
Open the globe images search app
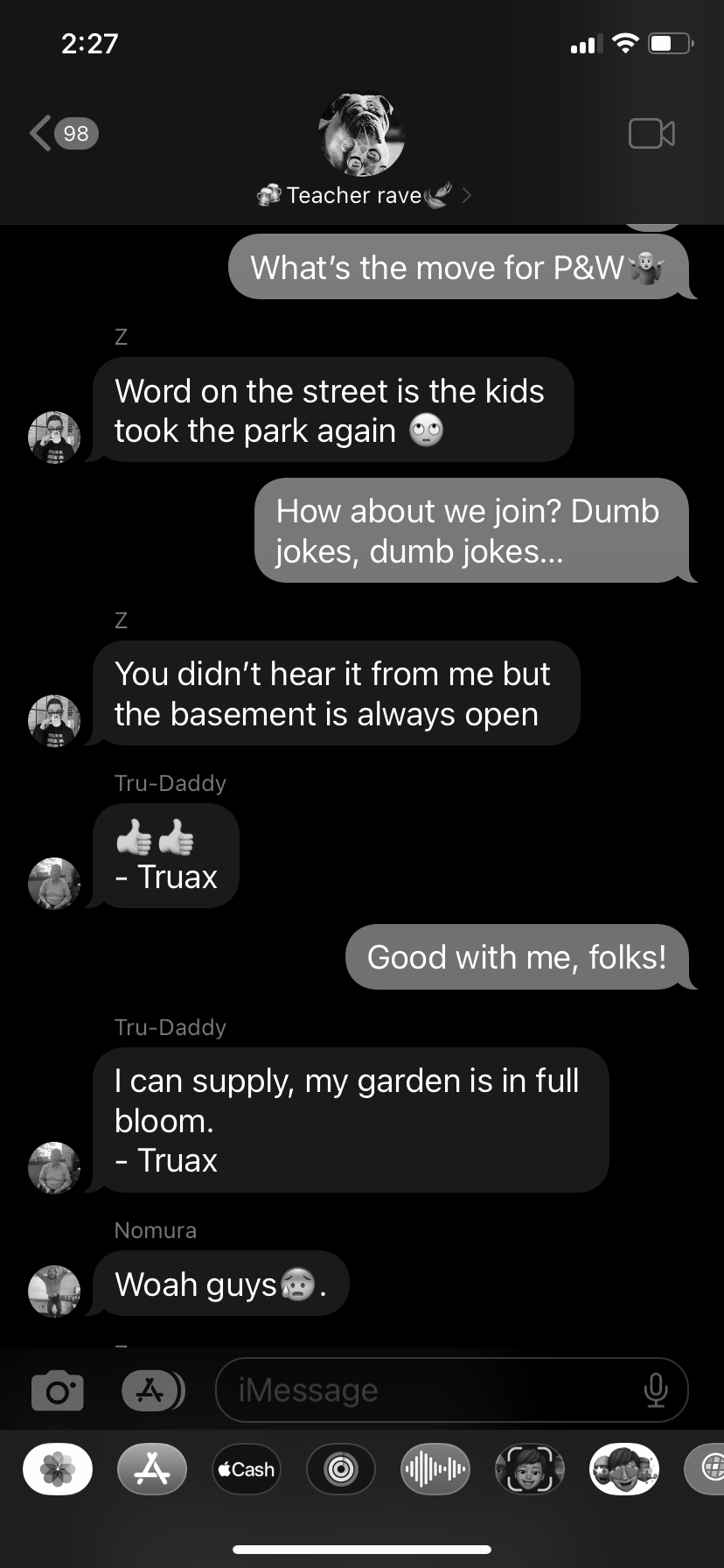[x=707, y=1469]
